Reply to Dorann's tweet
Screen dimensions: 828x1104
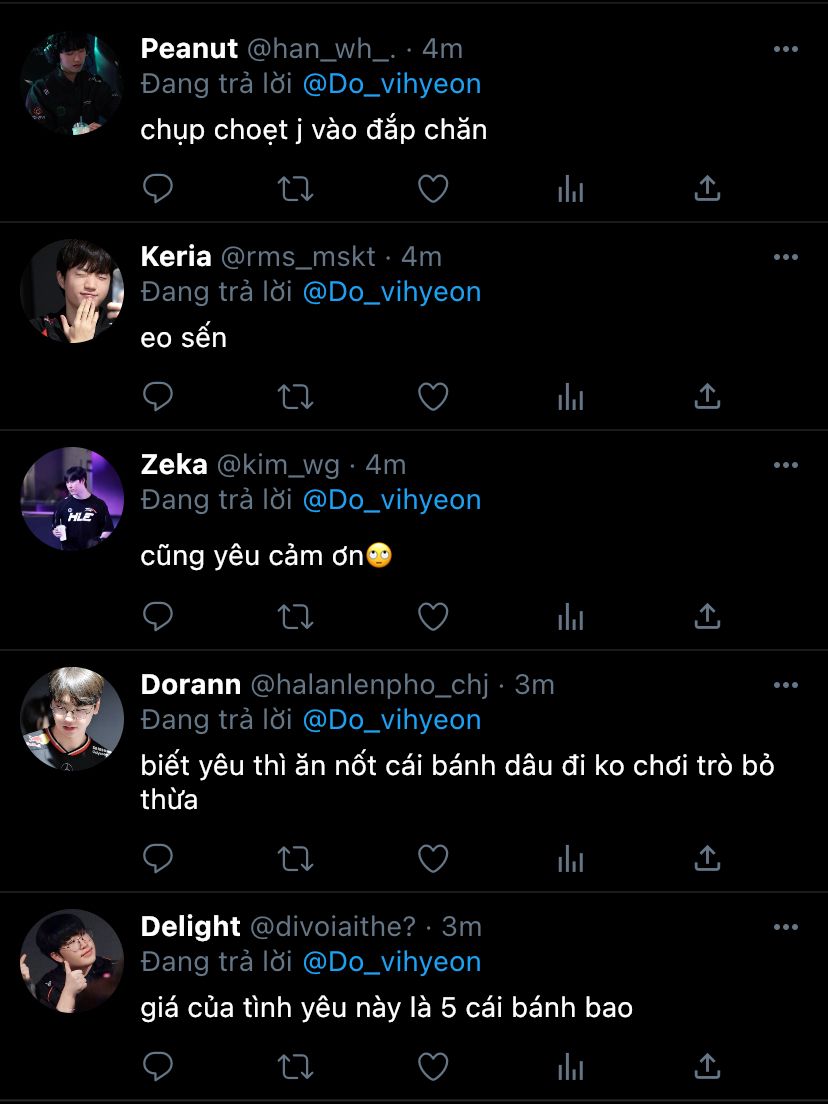click(158, 858)
